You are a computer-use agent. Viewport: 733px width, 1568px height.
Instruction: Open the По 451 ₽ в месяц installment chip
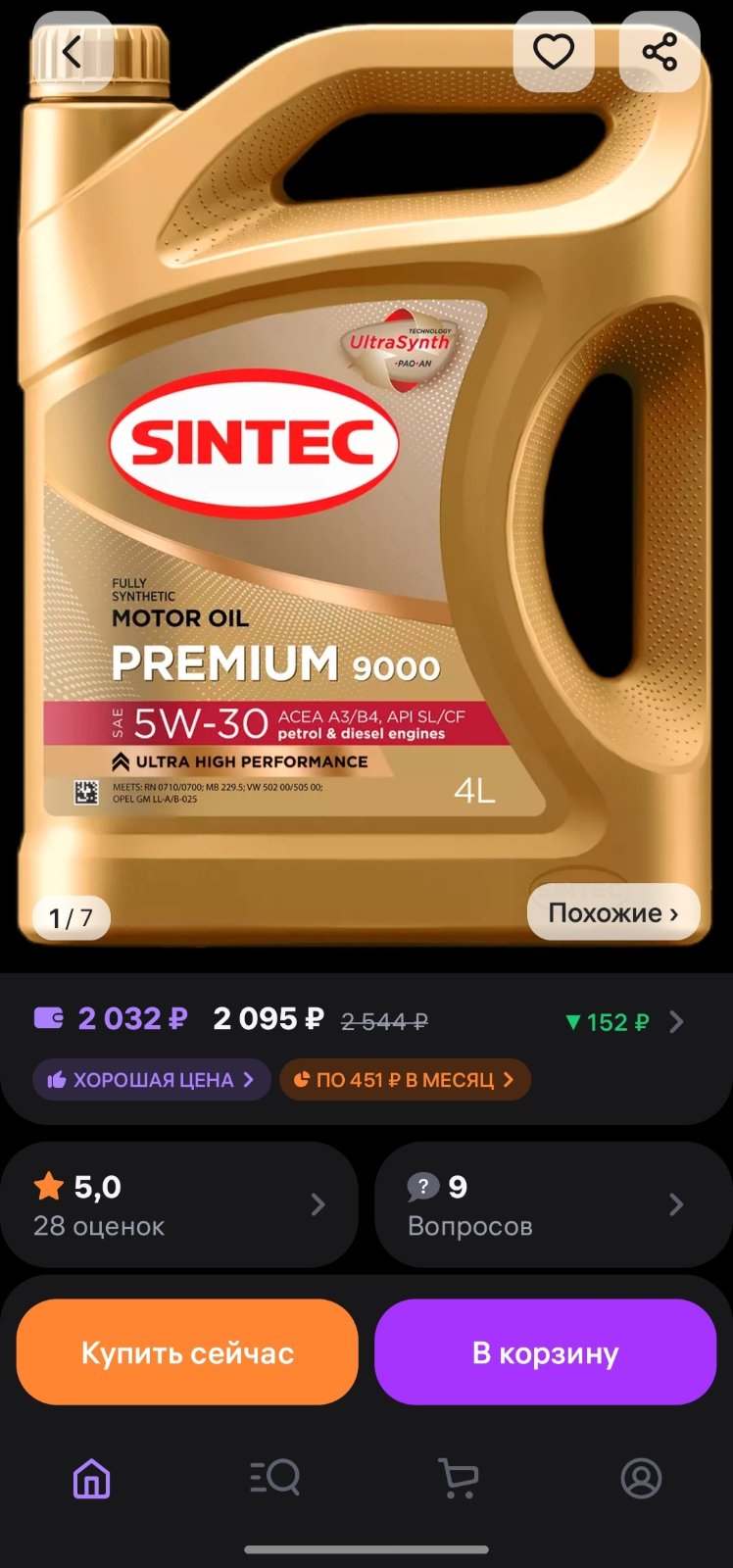(x=405, y=1080)
